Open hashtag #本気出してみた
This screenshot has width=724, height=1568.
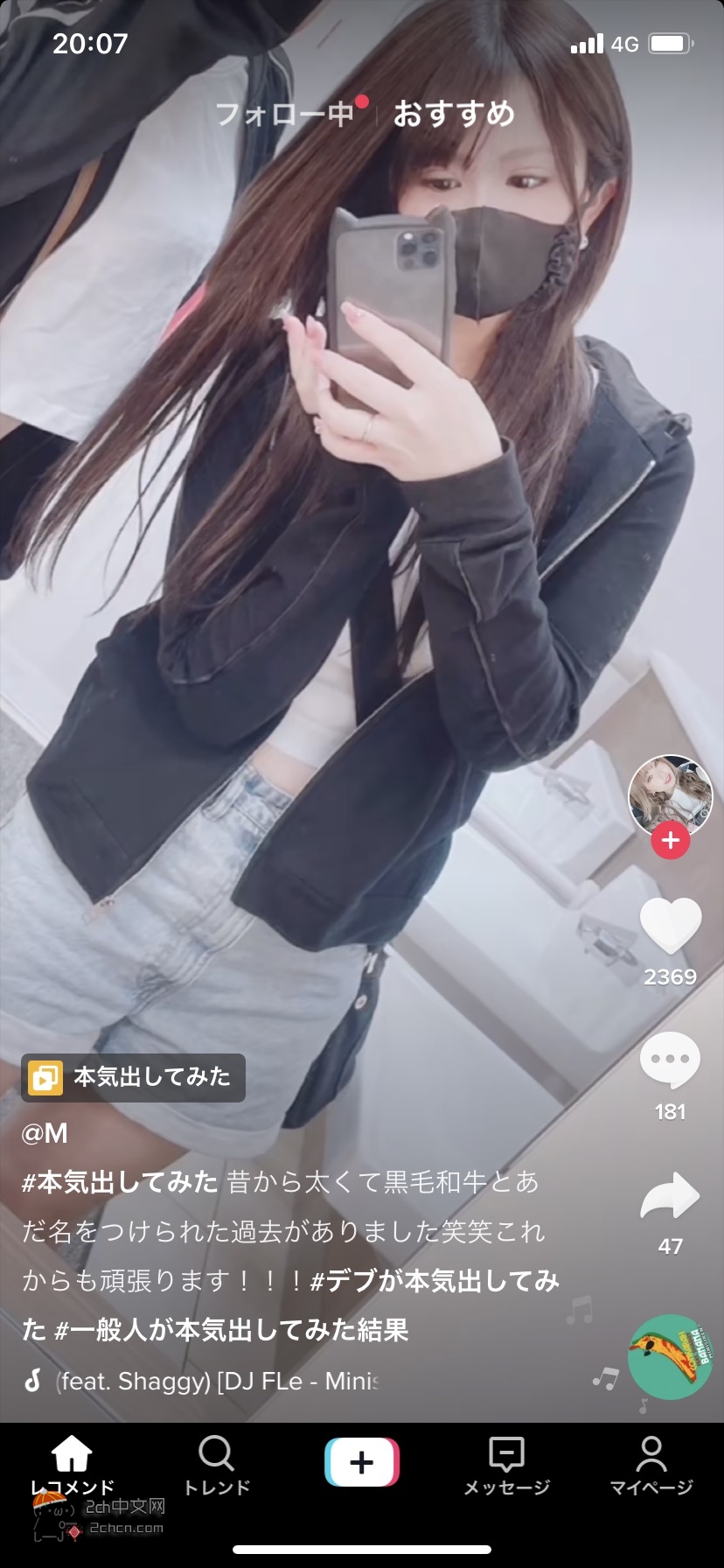click(x=120, y=1183)
